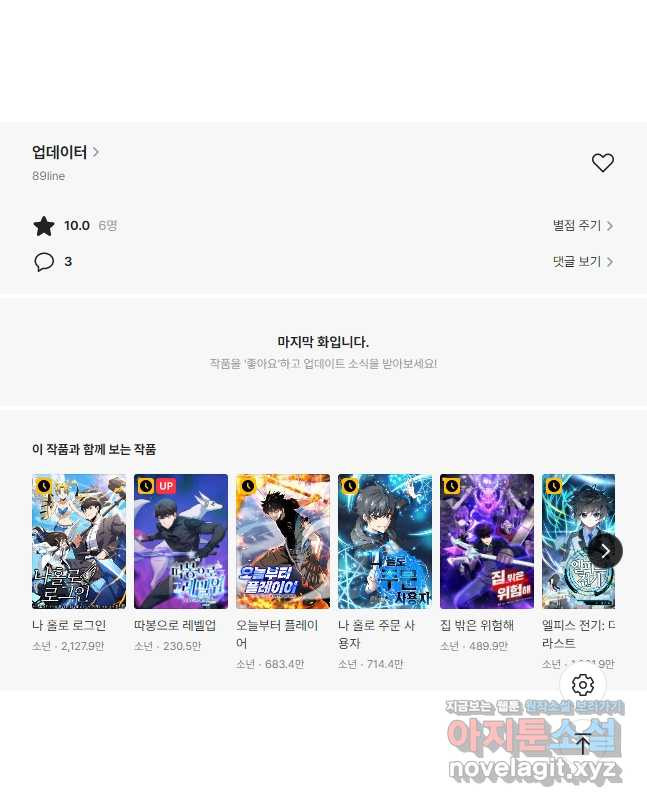This screenshot has height=807, width=647.
Task: Open 별점 주기 to rate the episode
Action: [x=582, y=226]
